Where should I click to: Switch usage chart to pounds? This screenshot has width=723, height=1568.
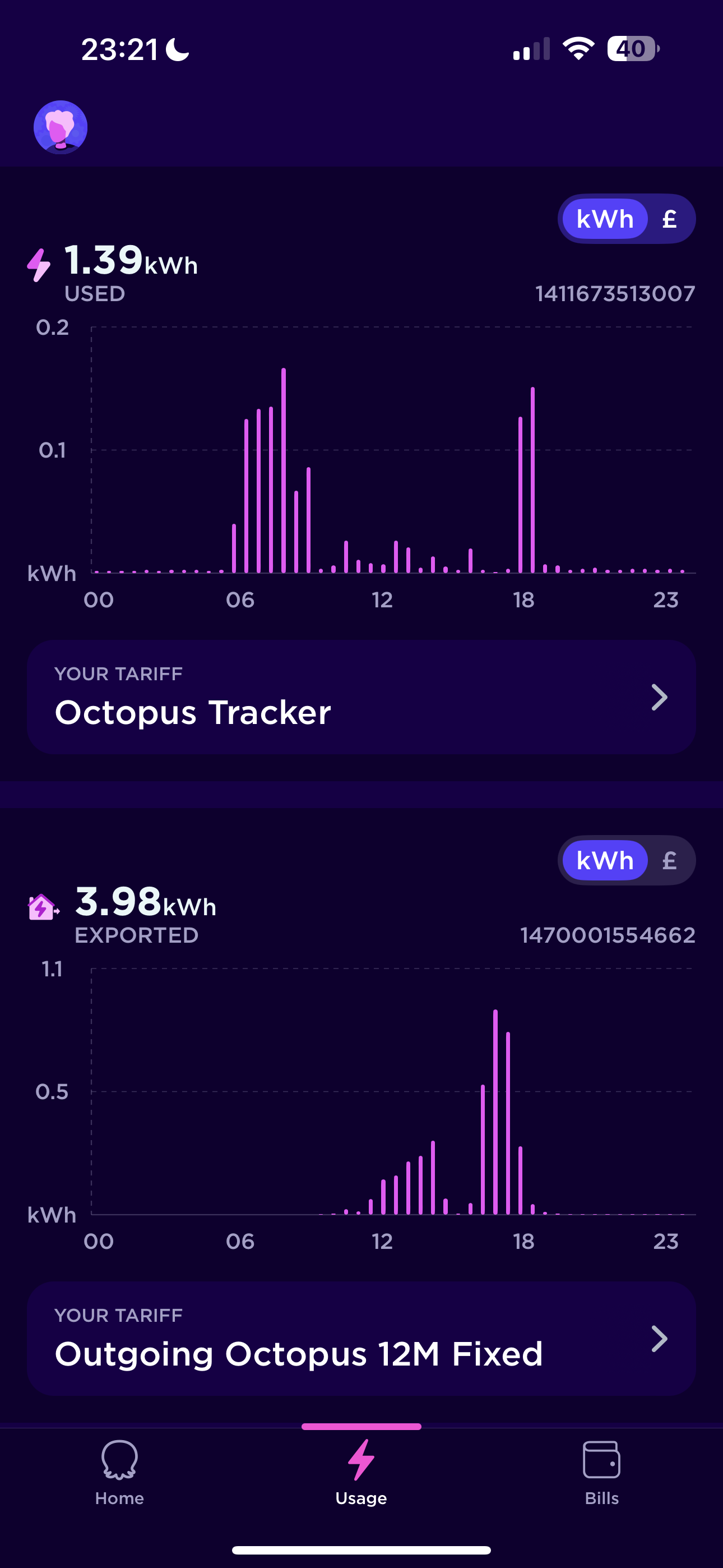point(669,219)
